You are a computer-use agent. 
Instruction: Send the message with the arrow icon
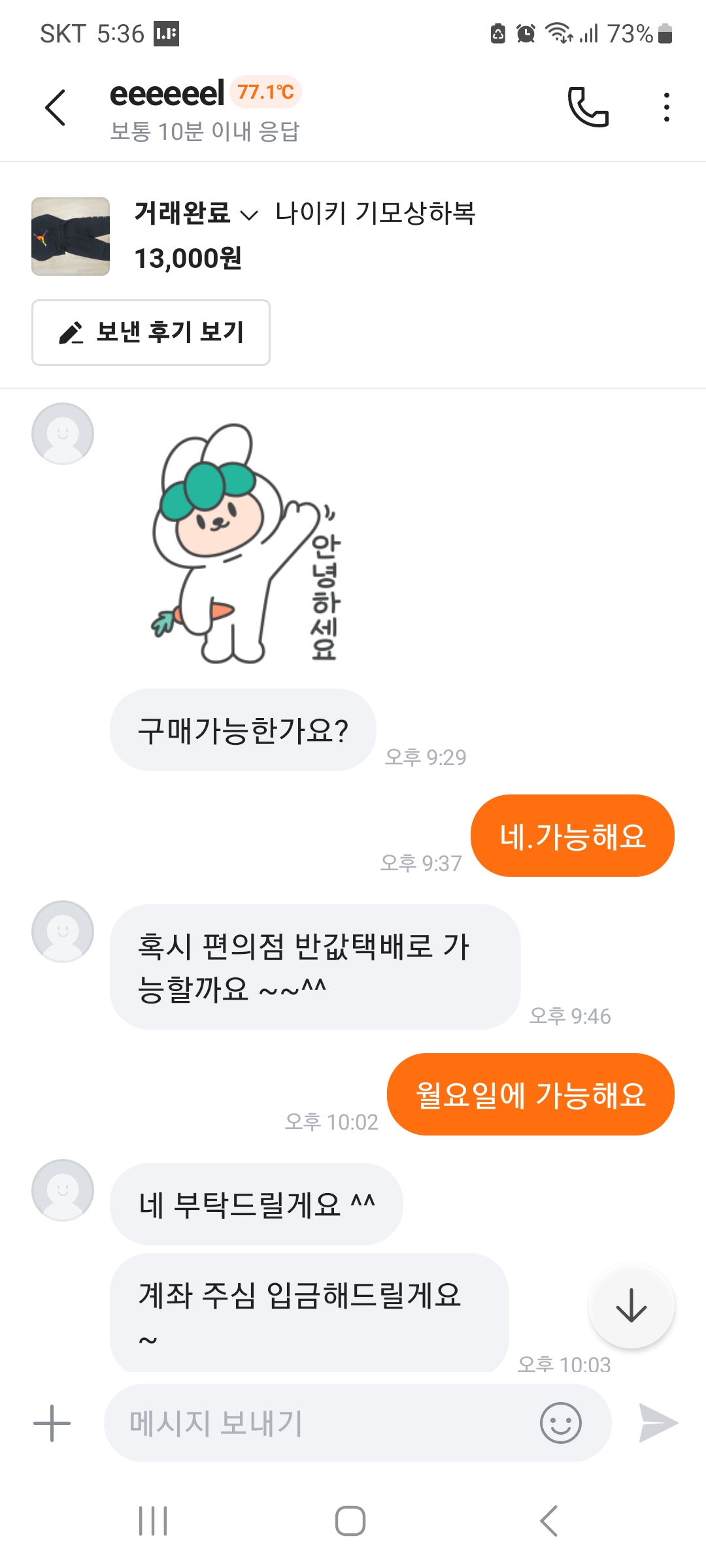[658, 1423]
